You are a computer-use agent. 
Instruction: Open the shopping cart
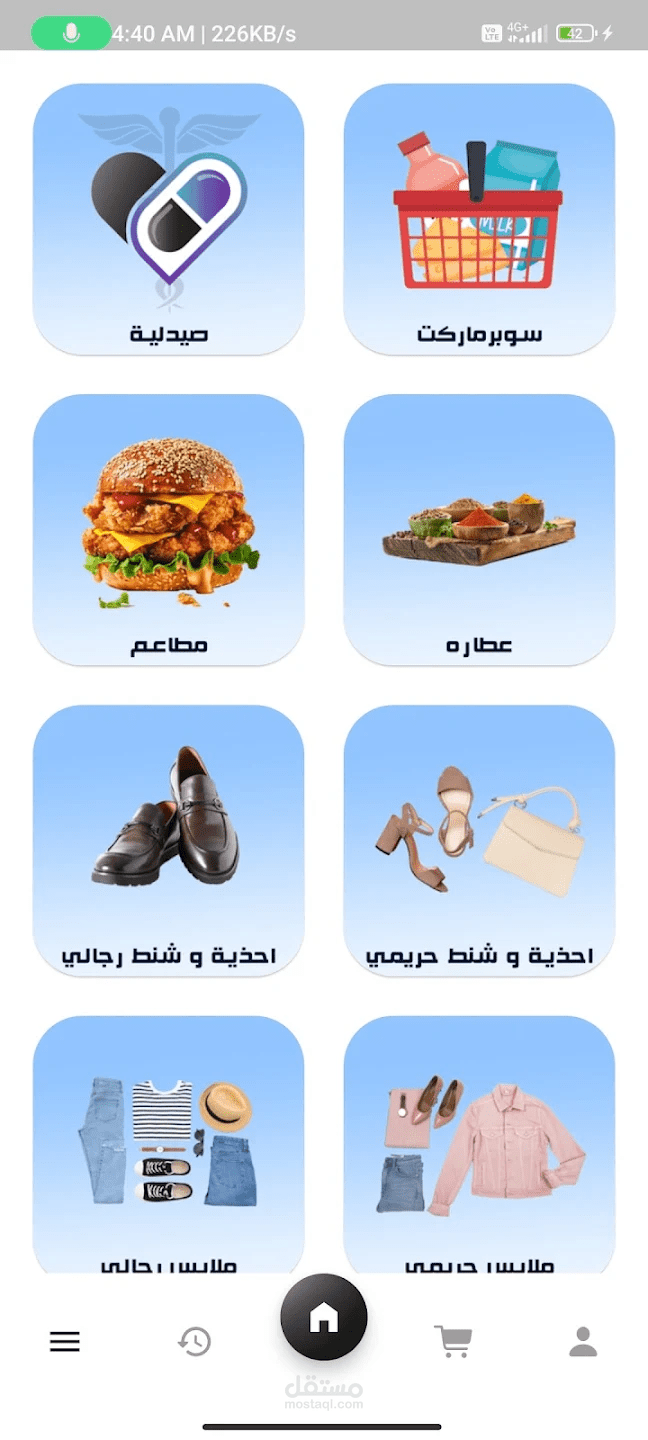pos(453,1341)
